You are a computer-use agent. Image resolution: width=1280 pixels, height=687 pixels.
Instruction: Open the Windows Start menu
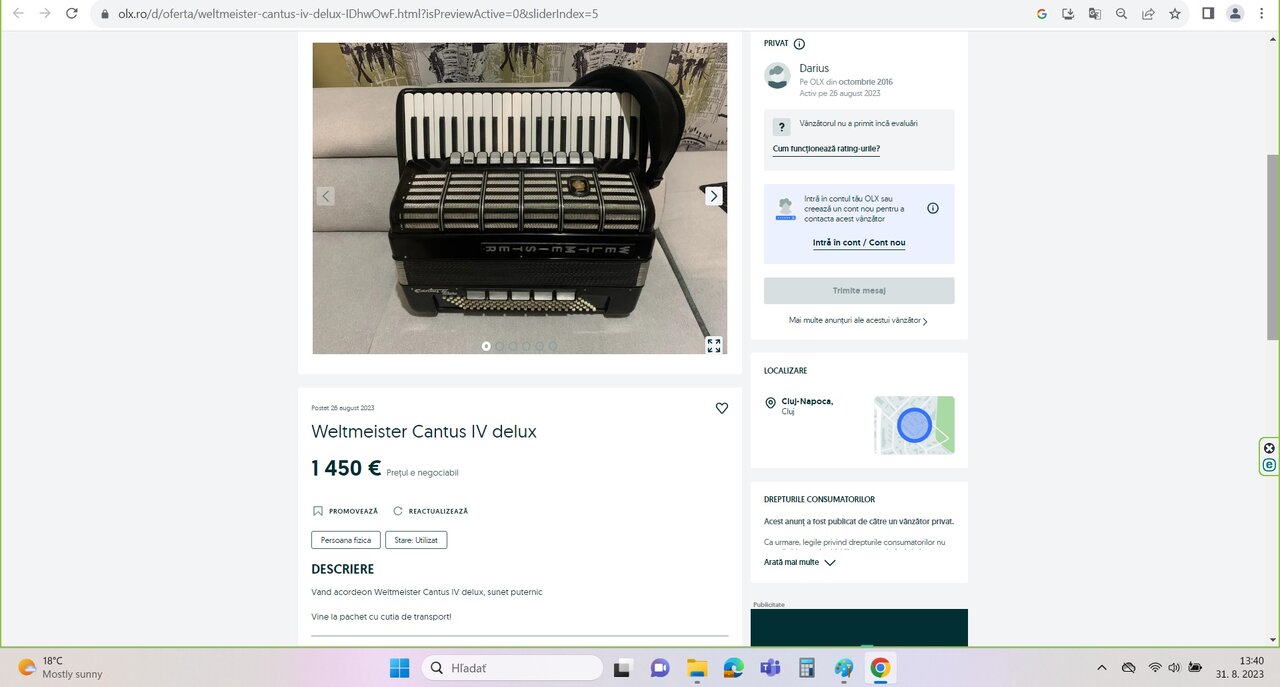pos(399,668)
